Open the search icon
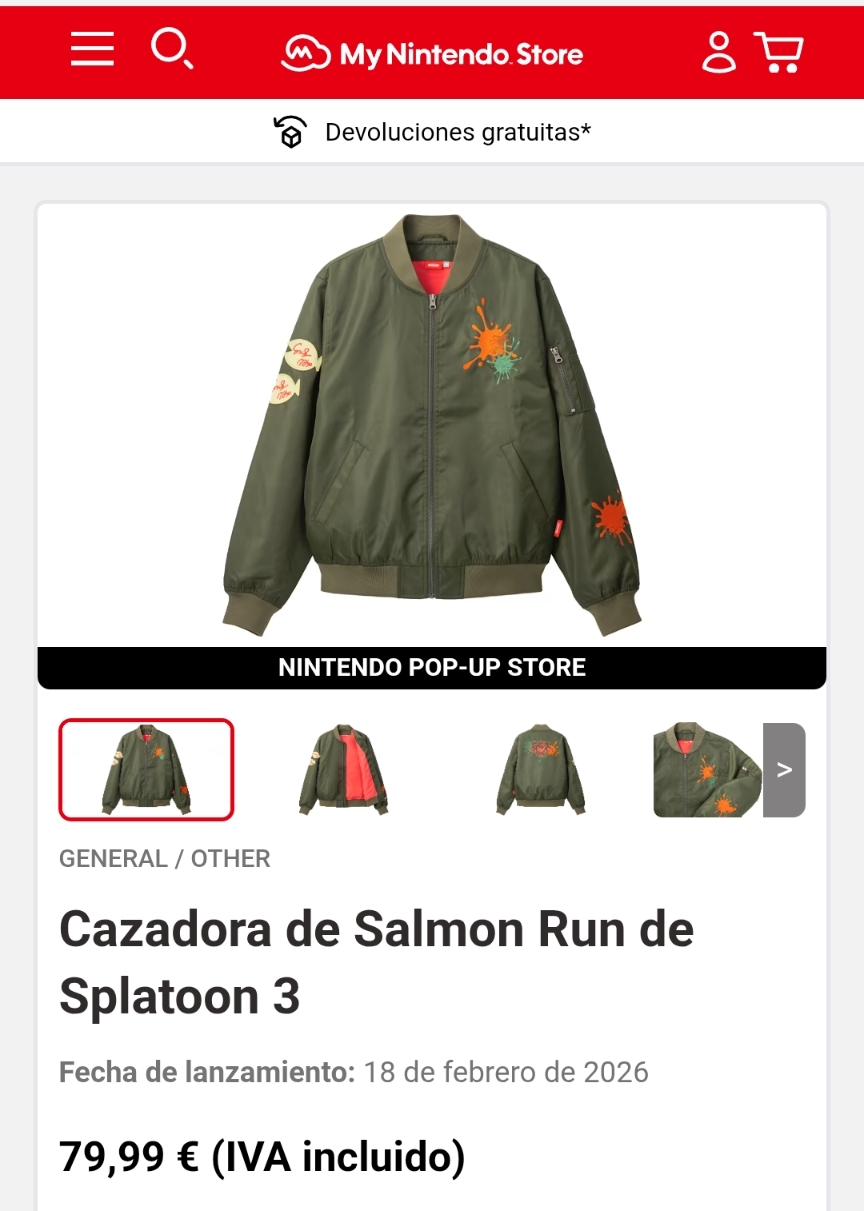The height and width of the screenshot is (1211, 864). coord(172,49)
